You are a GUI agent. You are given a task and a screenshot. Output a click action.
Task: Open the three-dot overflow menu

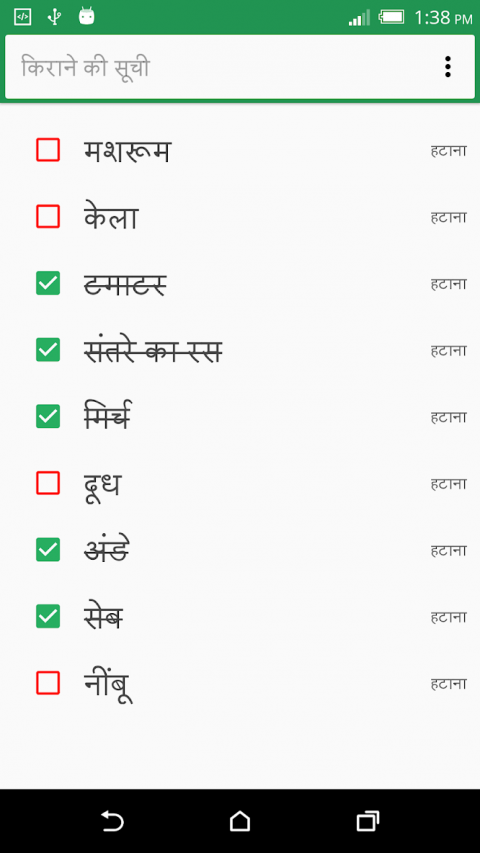click(447, 67)
